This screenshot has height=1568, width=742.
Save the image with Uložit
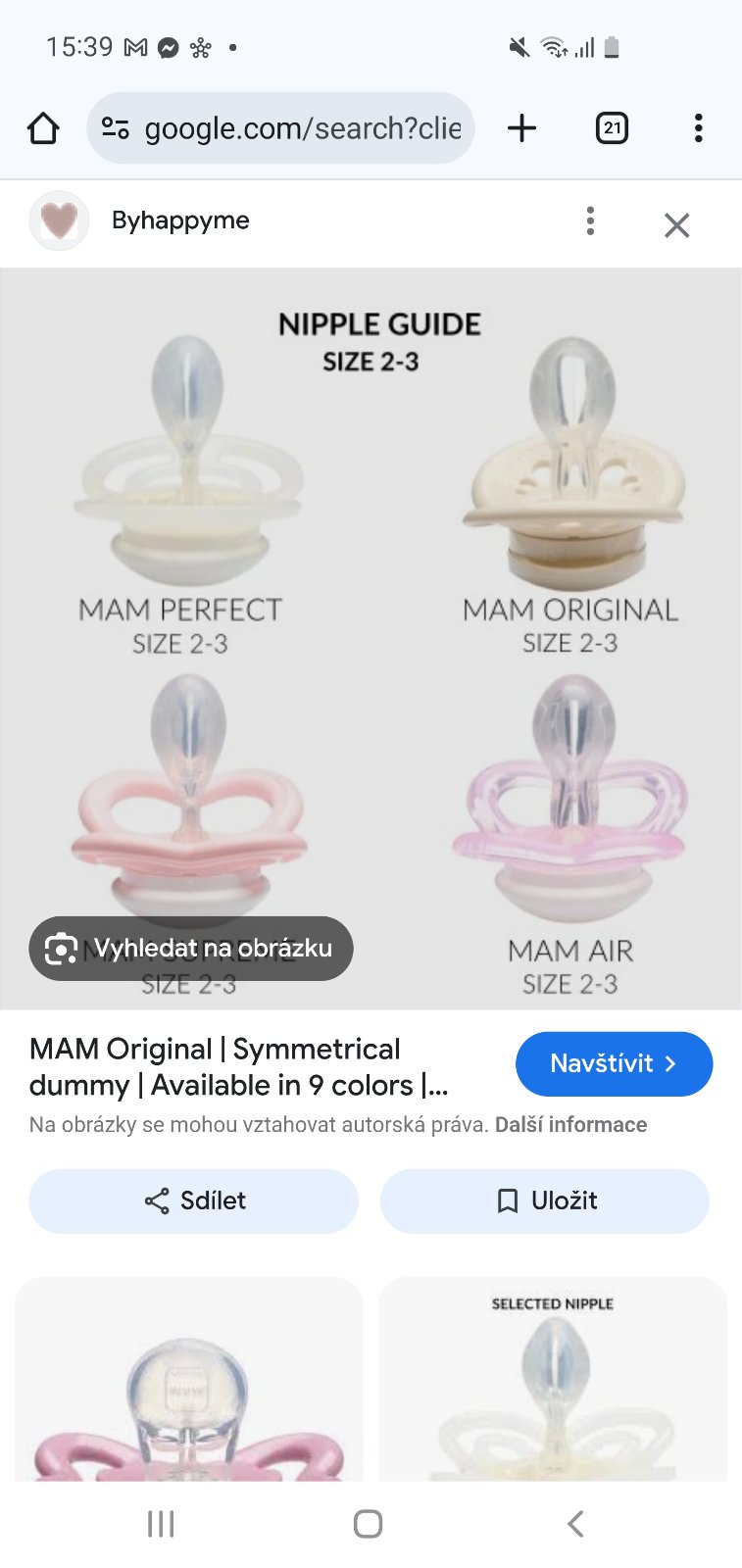545,1200
